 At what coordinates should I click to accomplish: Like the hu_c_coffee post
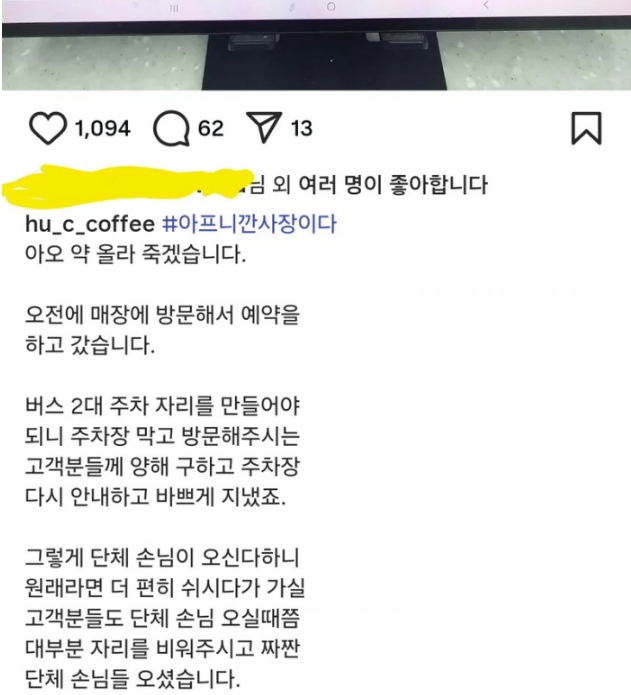click(45, 128)
